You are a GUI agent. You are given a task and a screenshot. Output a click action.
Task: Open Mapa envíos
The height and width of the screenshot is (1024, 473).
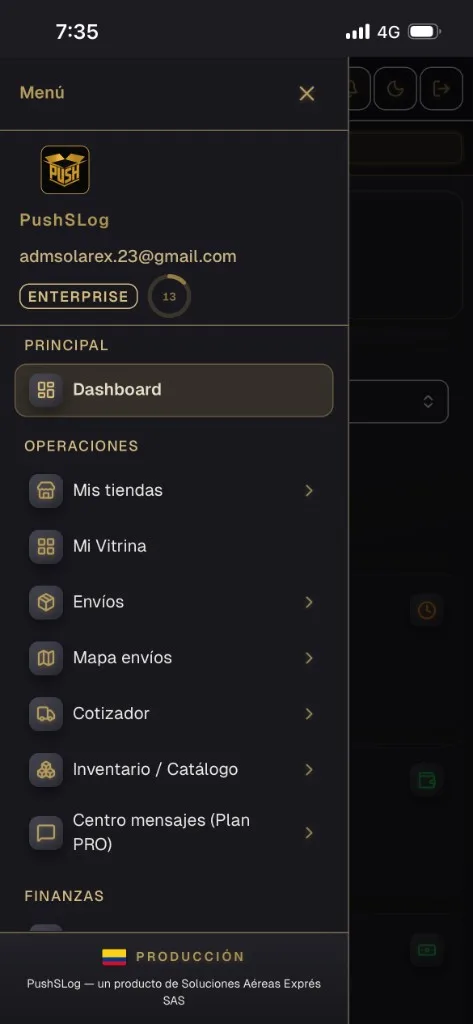point(174,658)
